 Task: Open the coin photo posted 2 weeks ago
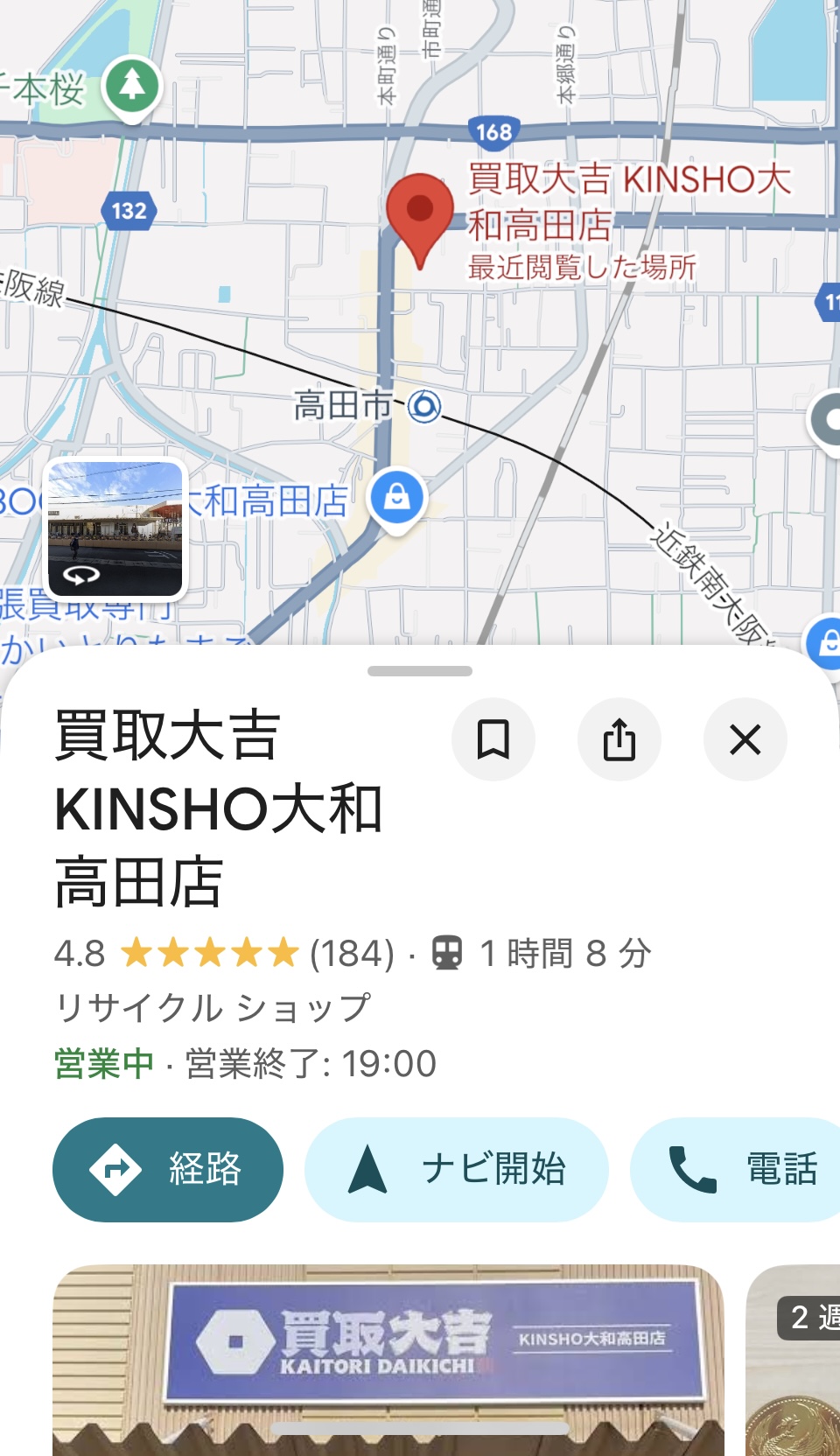794,1365
